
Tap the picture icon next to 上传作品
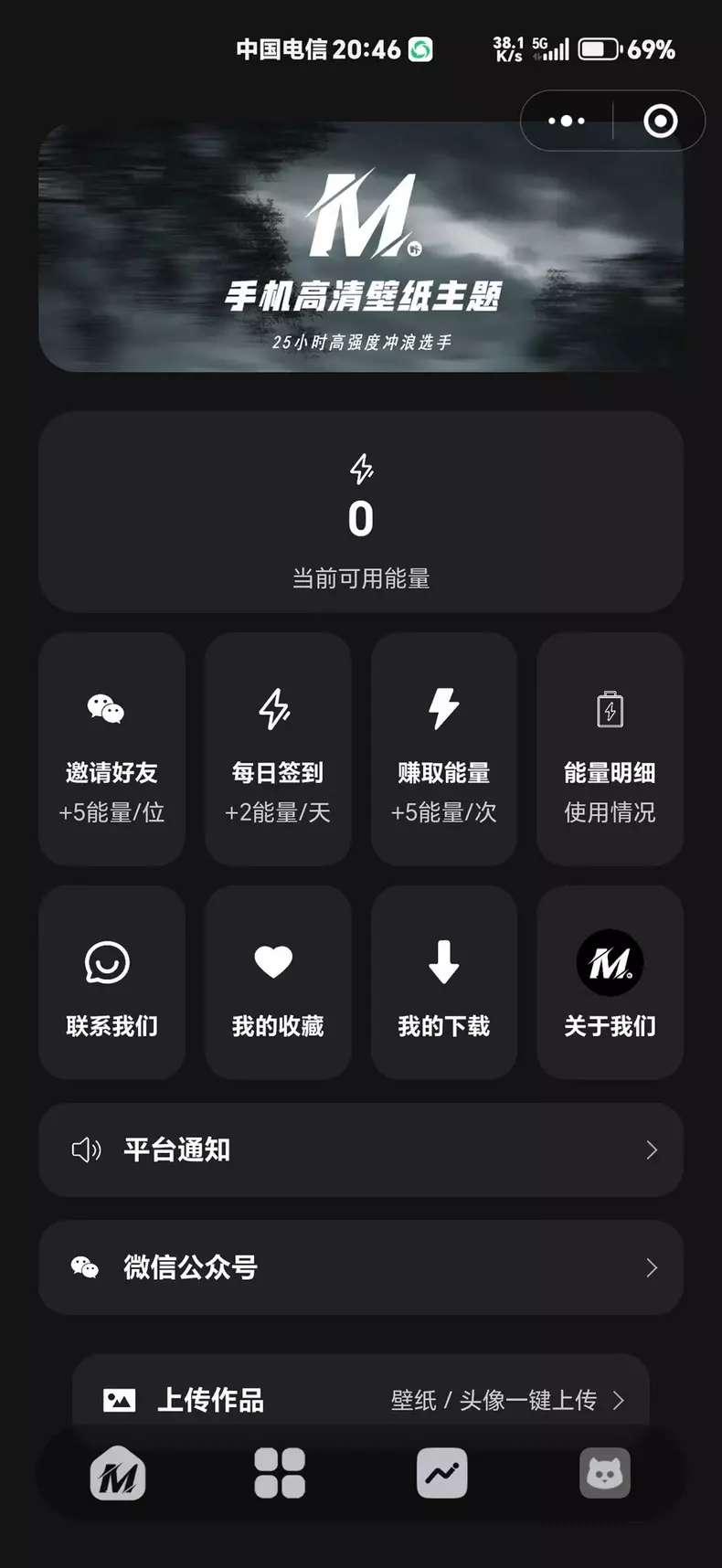(x=120, y=1398)
